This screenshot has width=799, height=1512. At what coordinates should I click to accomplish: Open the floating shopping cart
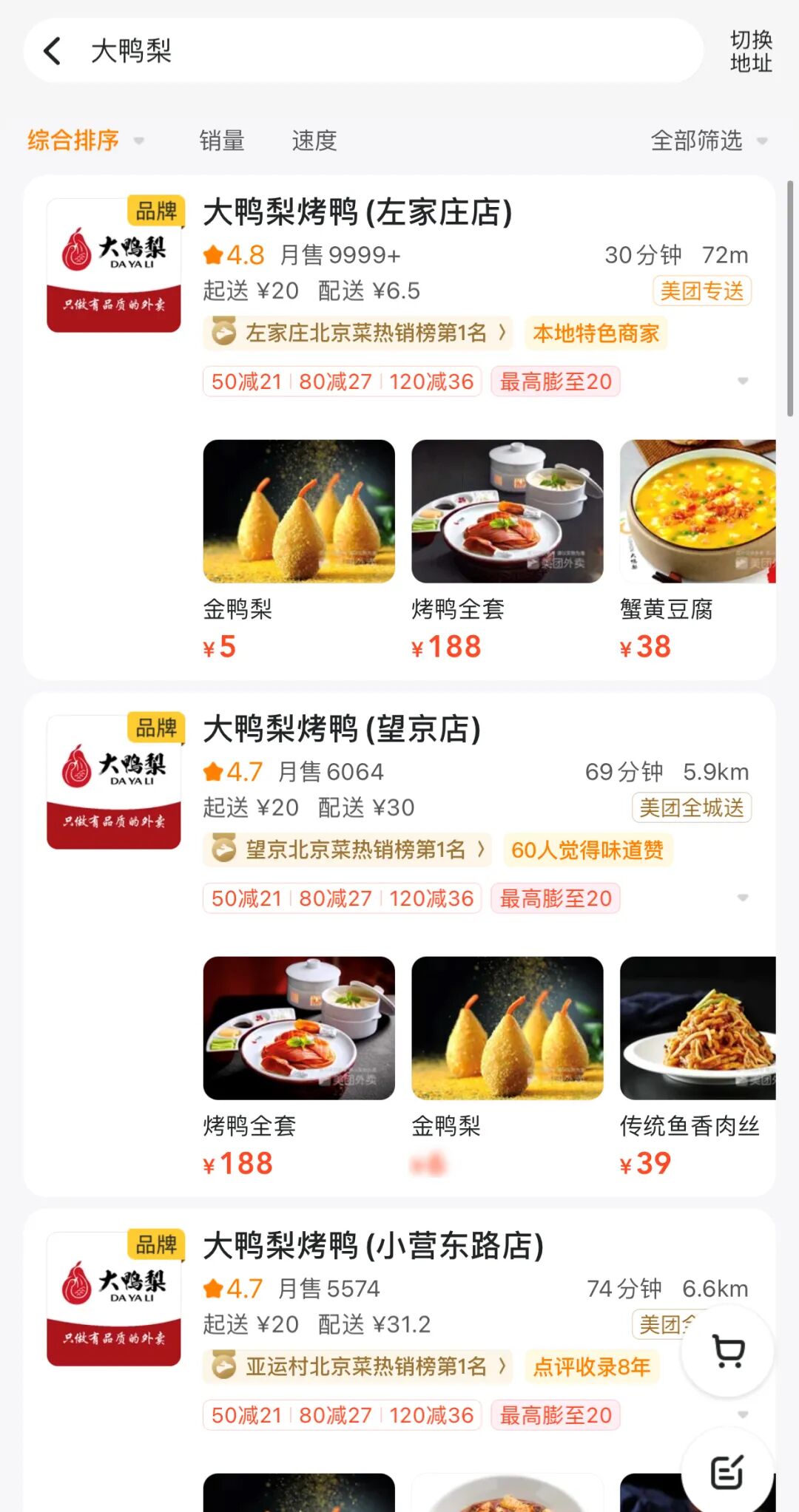coord(727,1351)
